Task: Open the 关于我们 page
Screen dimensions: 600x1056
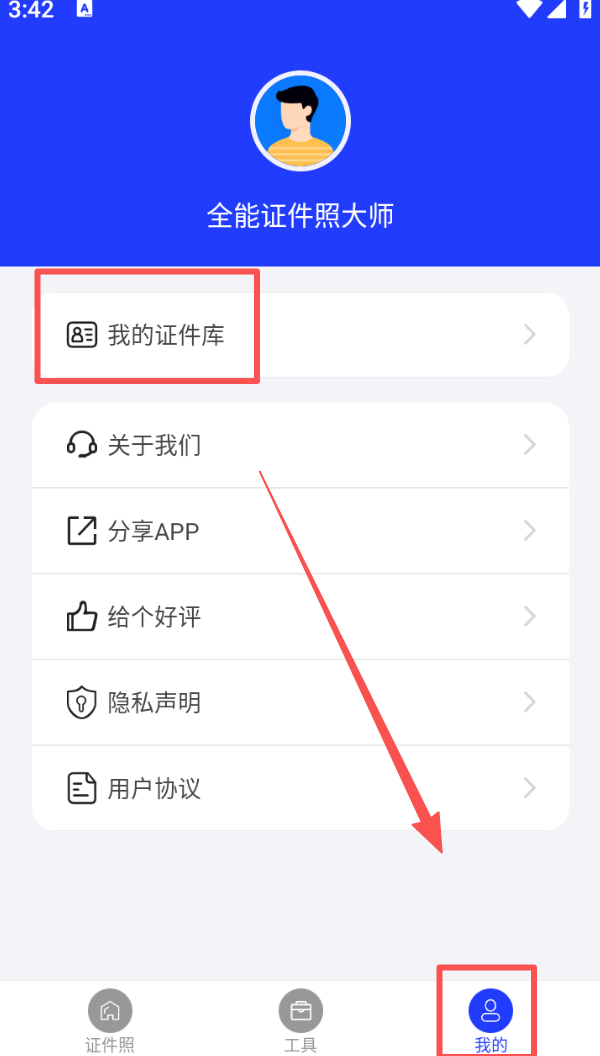Action: point(300,445)
